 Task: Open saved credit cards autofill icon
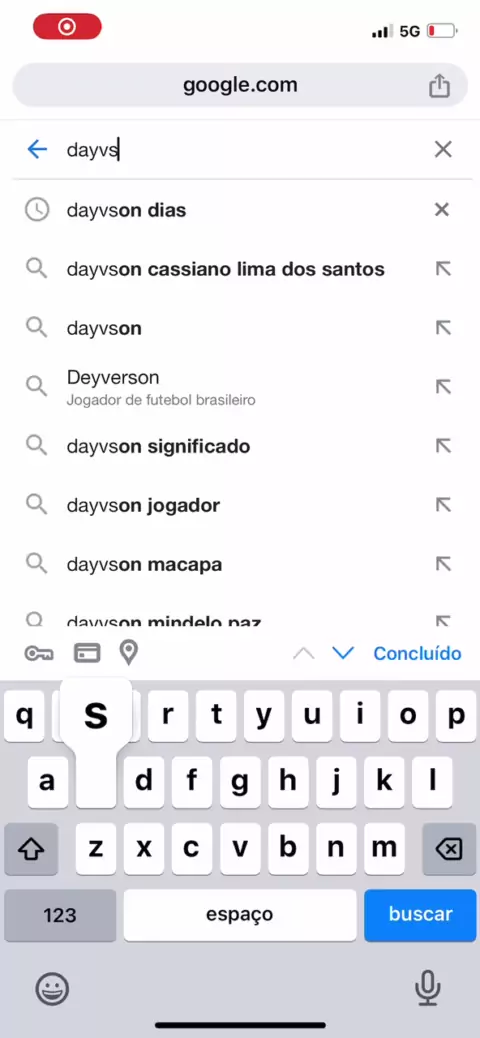(x=87, y=653)
